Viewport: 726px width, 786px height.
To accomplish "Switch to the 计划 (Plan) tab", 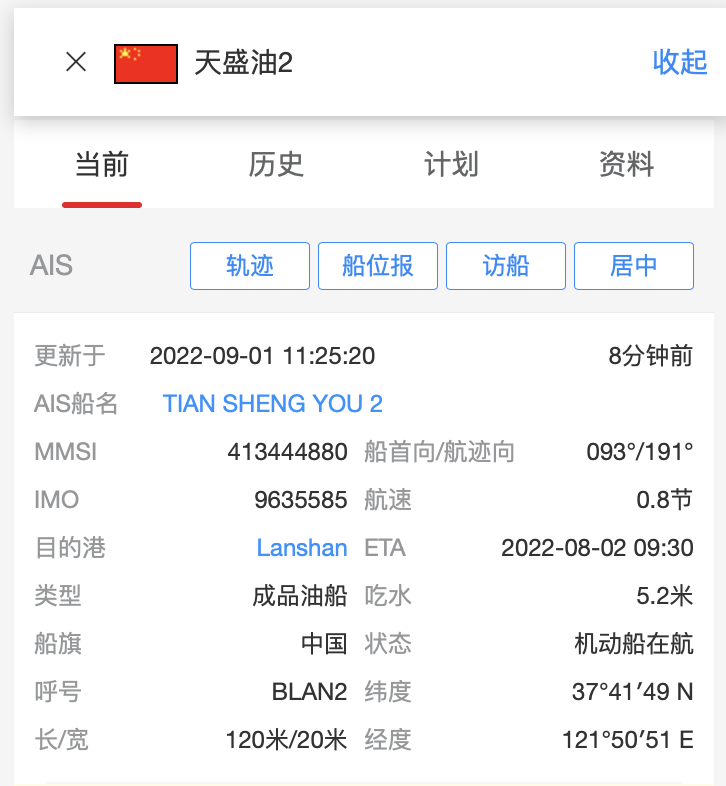I will [x=453, y=166].
